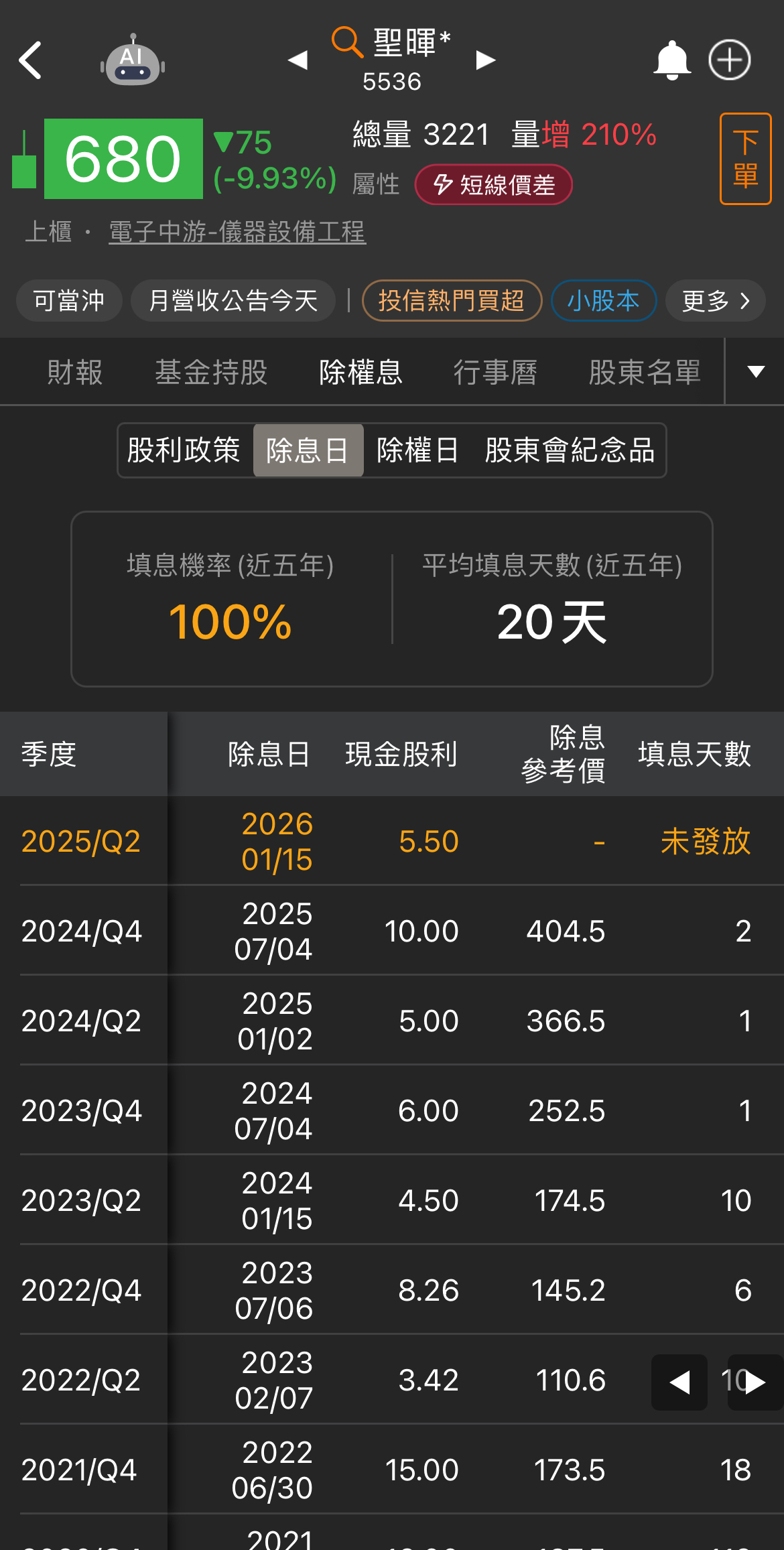Select the 股東會紀念品 segment
This screenshot has width=784, height=1550.
(x=570, y=450)
